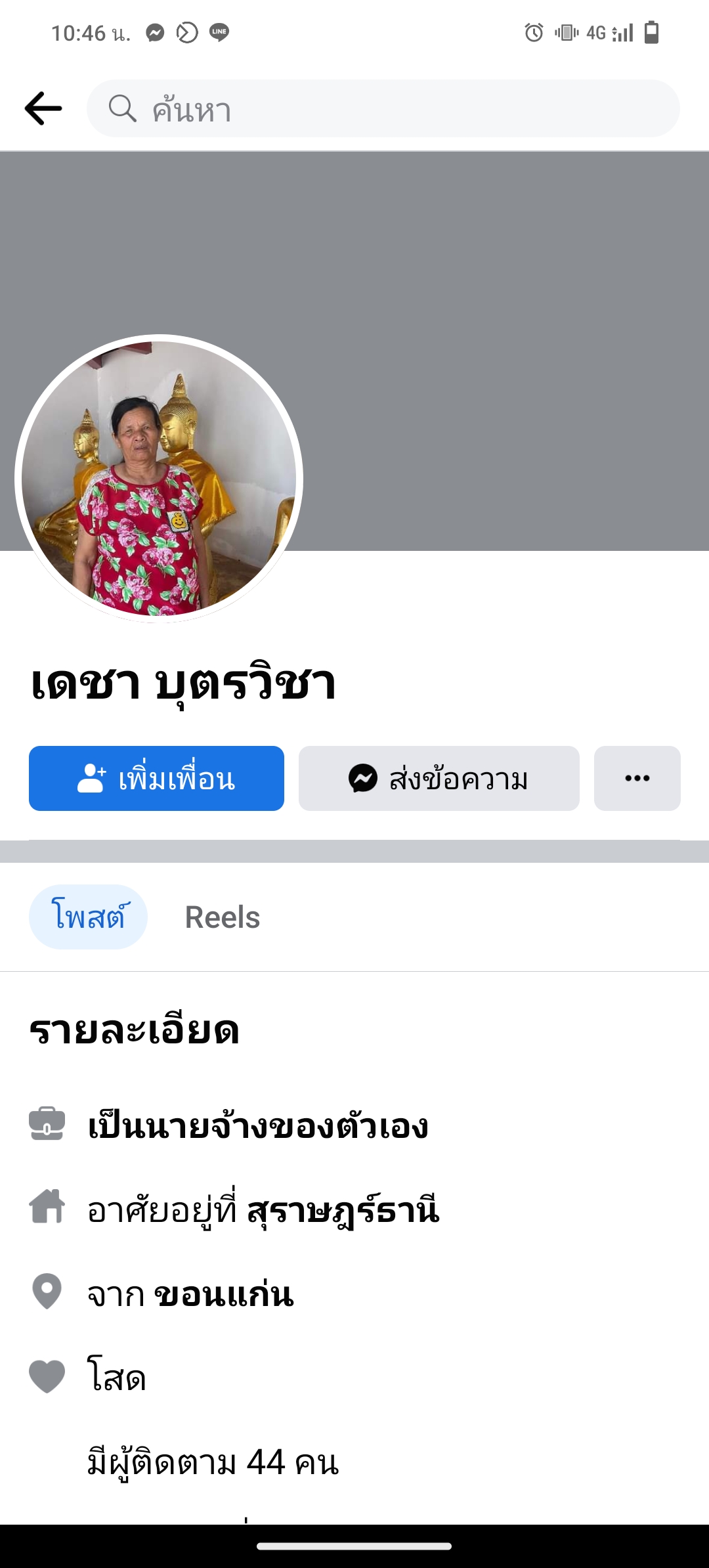Tap ส่งข้อความ to send a message
The height and width of the screenshot is (1568, 709).
439,779
